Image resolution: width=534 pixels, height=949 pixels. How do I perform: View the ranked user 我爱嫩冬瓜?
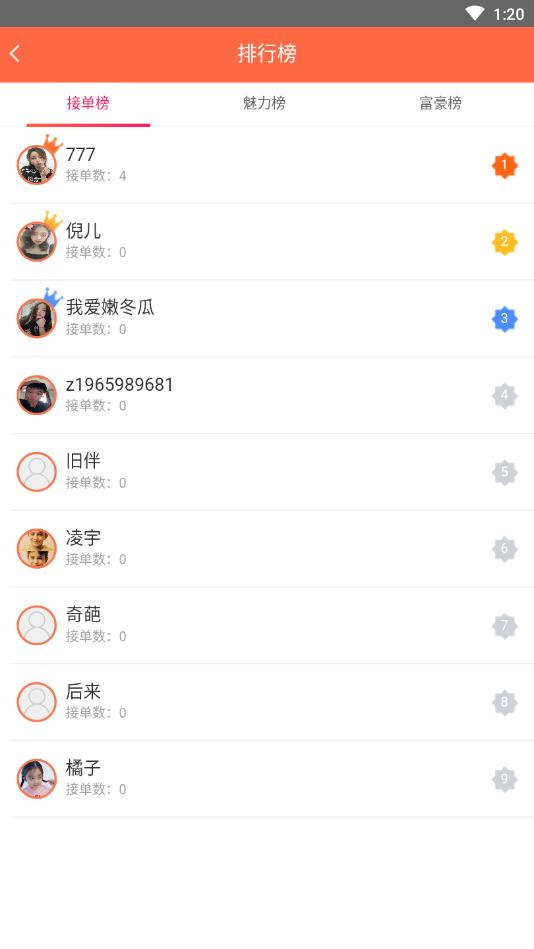coord(267,318)
